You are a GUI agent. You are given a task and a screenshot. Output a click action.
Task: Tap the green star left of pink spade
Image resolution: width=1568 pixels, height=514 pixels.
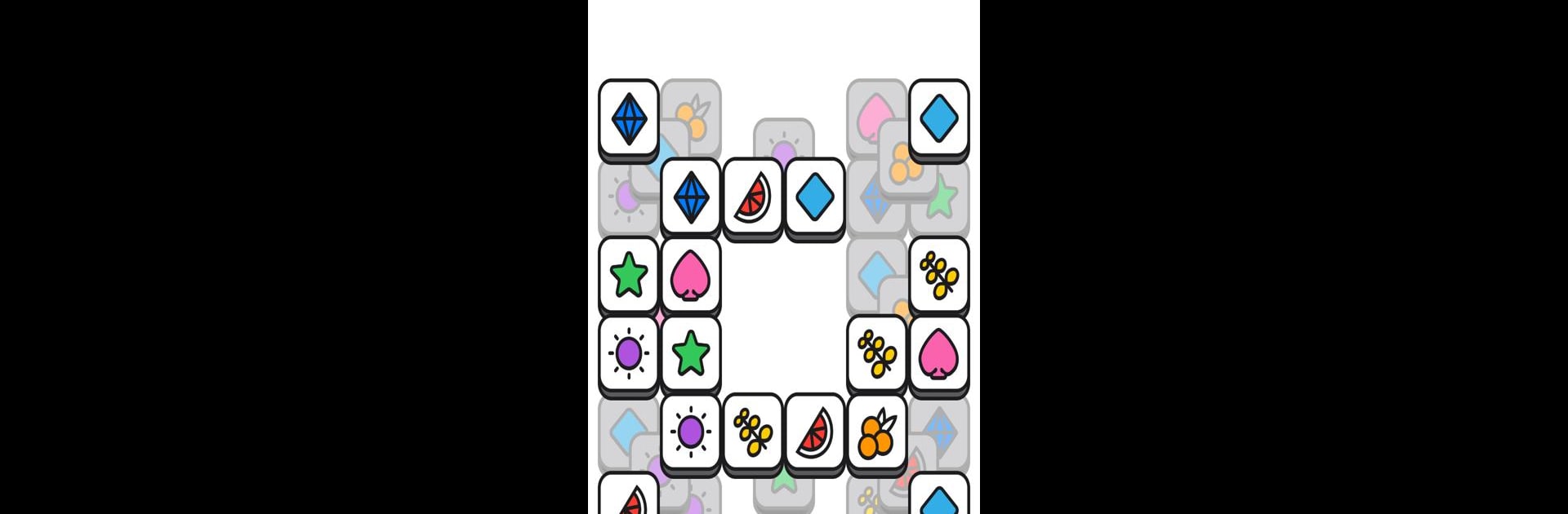pyautogui.click(x=628, y=275)
